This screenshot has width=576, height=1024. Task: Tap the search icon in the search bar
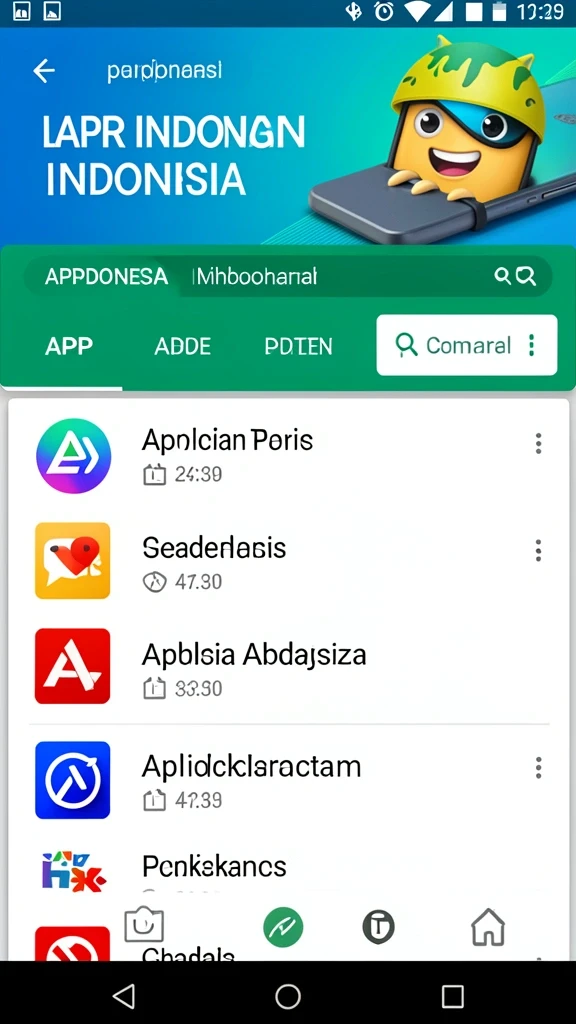click(x=516, y=276)
